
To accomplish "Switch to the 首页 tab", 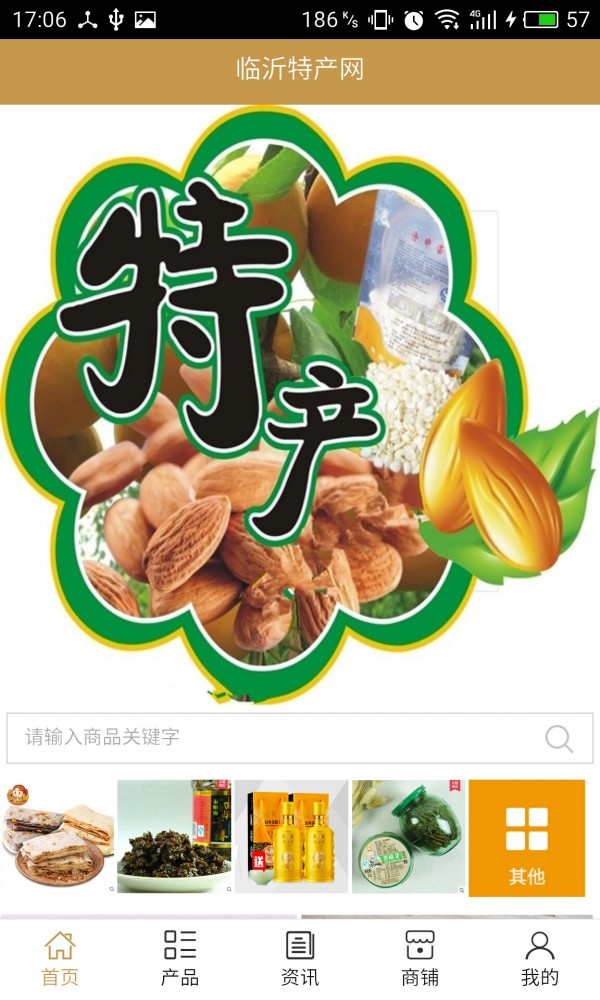I will tap(60, 957).
